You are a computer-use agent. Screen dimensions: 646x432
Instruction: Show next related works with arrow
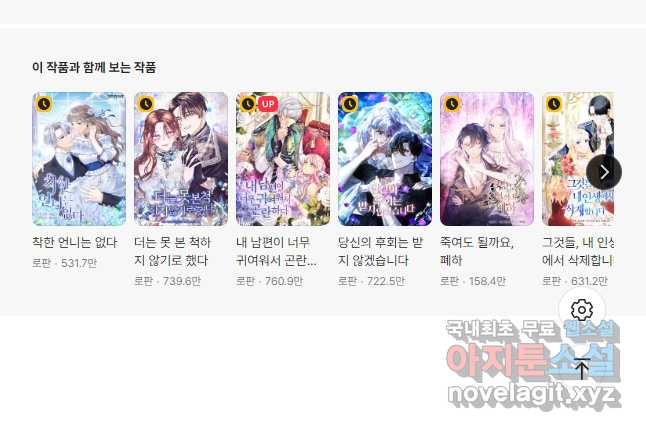tap(603, 171)
